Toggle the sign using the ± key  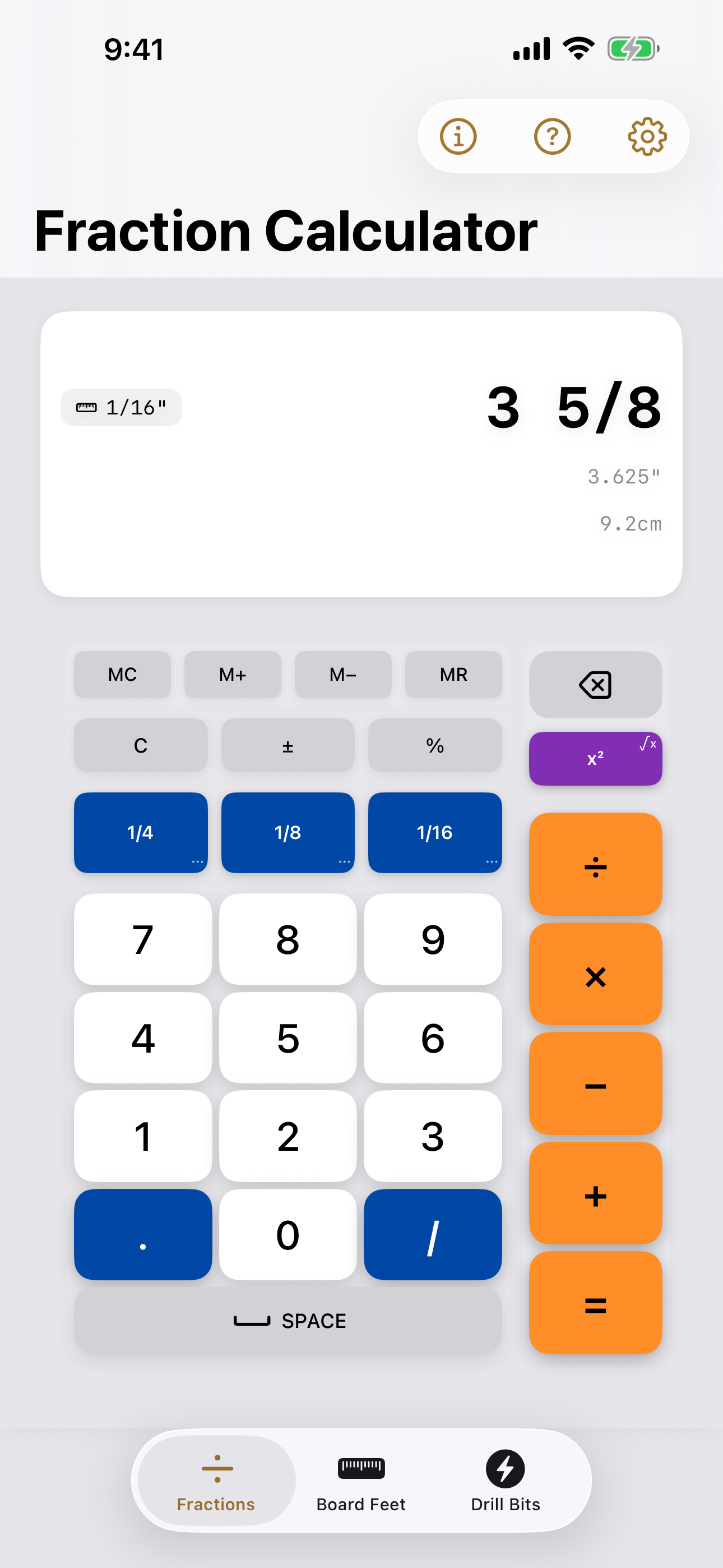pos(288,745)
